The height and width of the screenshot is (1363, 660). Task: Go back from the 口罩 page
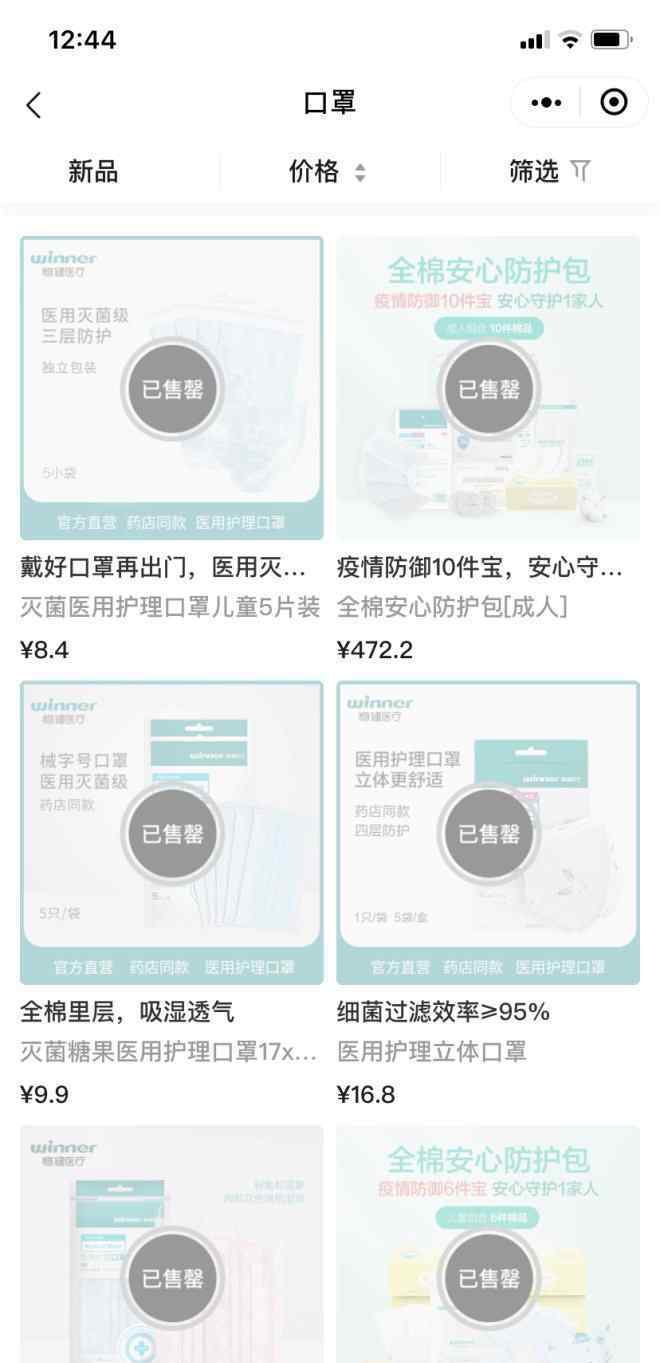(34, 104)
